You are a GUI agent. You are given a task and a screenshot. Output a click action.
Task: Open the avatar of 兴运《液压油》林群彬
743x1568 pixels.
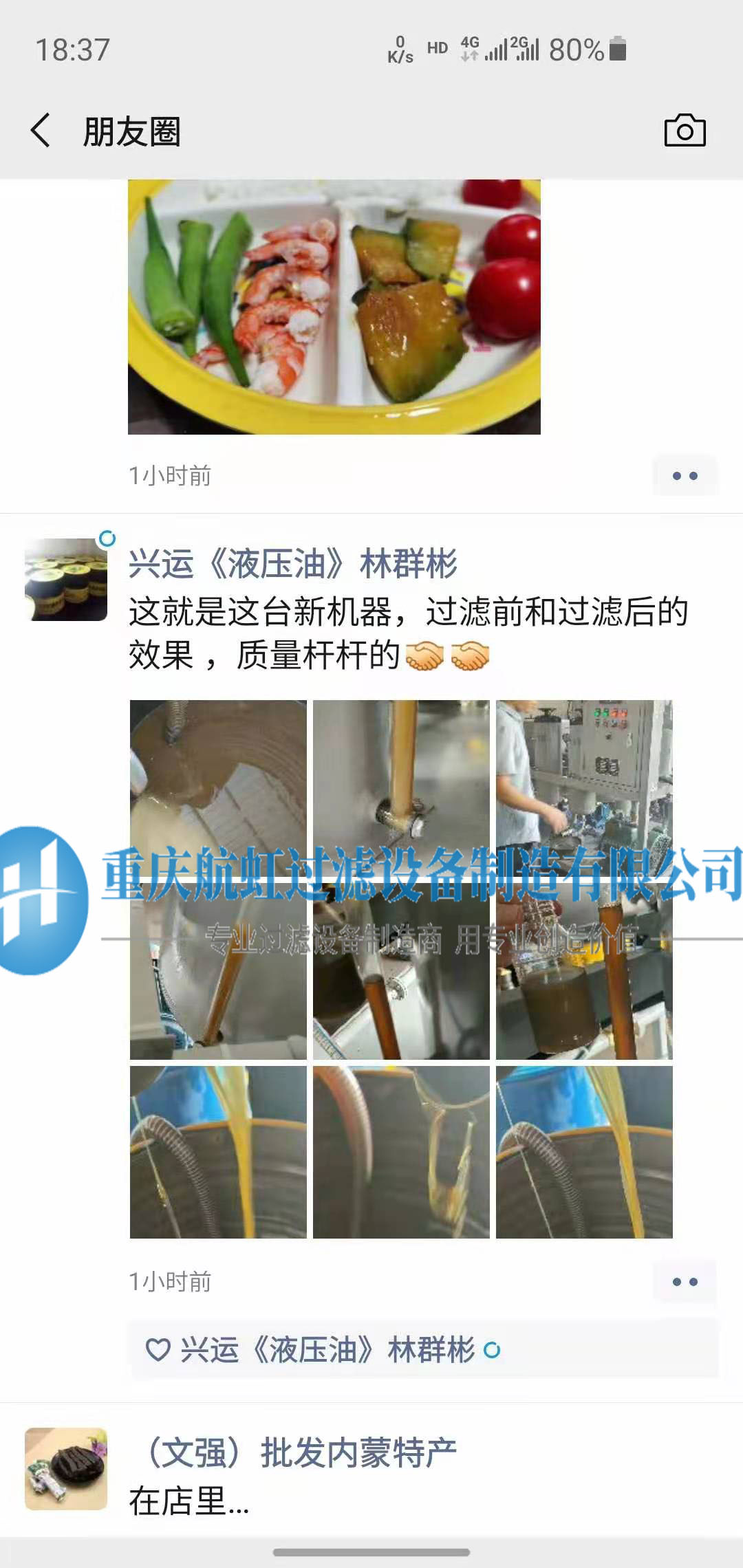point(66,579)
